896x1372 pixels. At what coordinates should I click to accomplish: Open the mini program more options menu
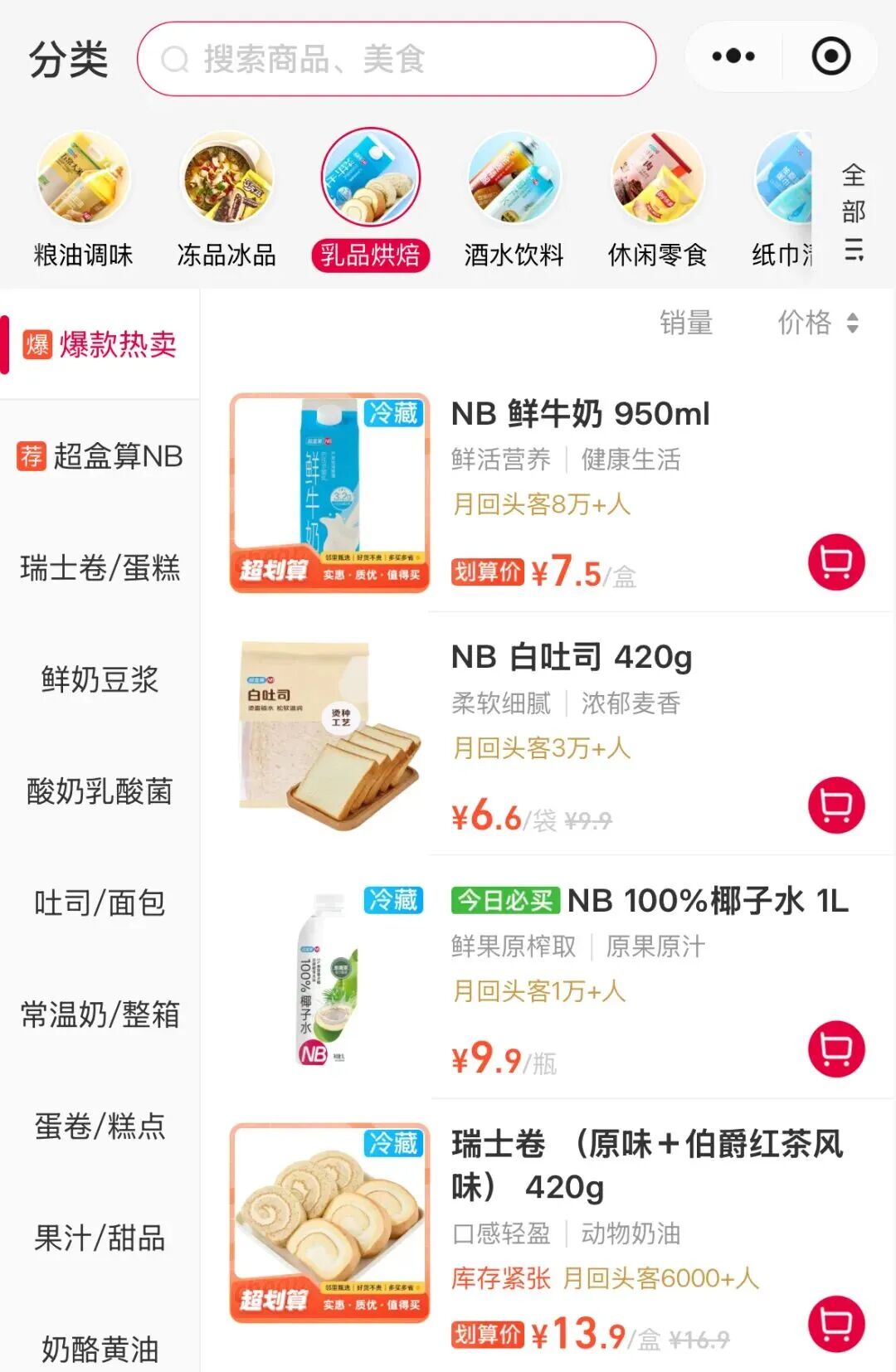[733, 56]
